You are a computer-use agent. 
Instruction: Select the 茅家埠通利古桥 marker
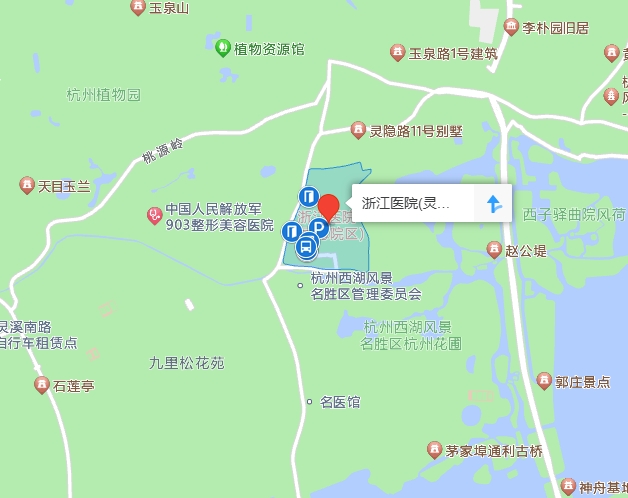[x=434, y=450]
